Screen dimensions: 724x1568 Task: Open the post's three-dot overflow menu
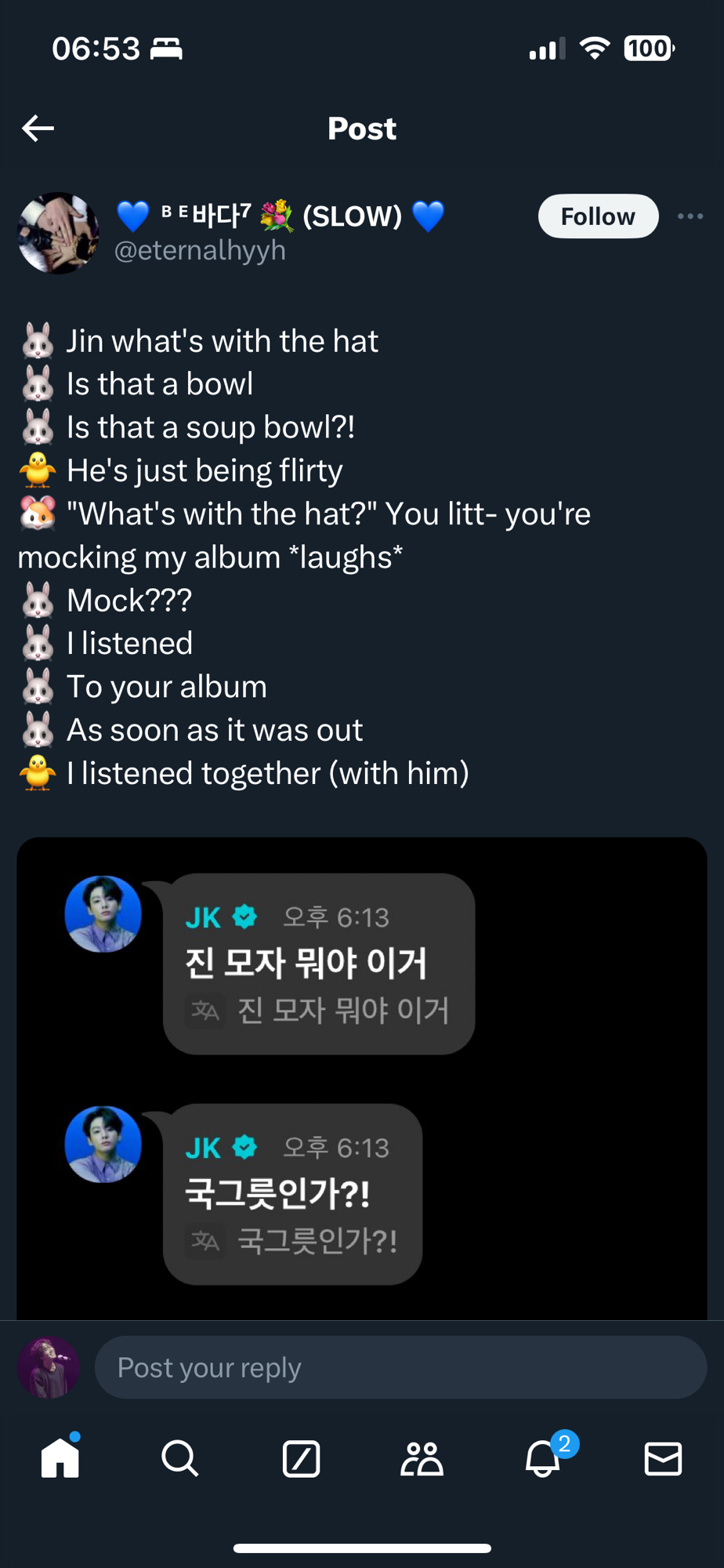(x=690, y=216)
